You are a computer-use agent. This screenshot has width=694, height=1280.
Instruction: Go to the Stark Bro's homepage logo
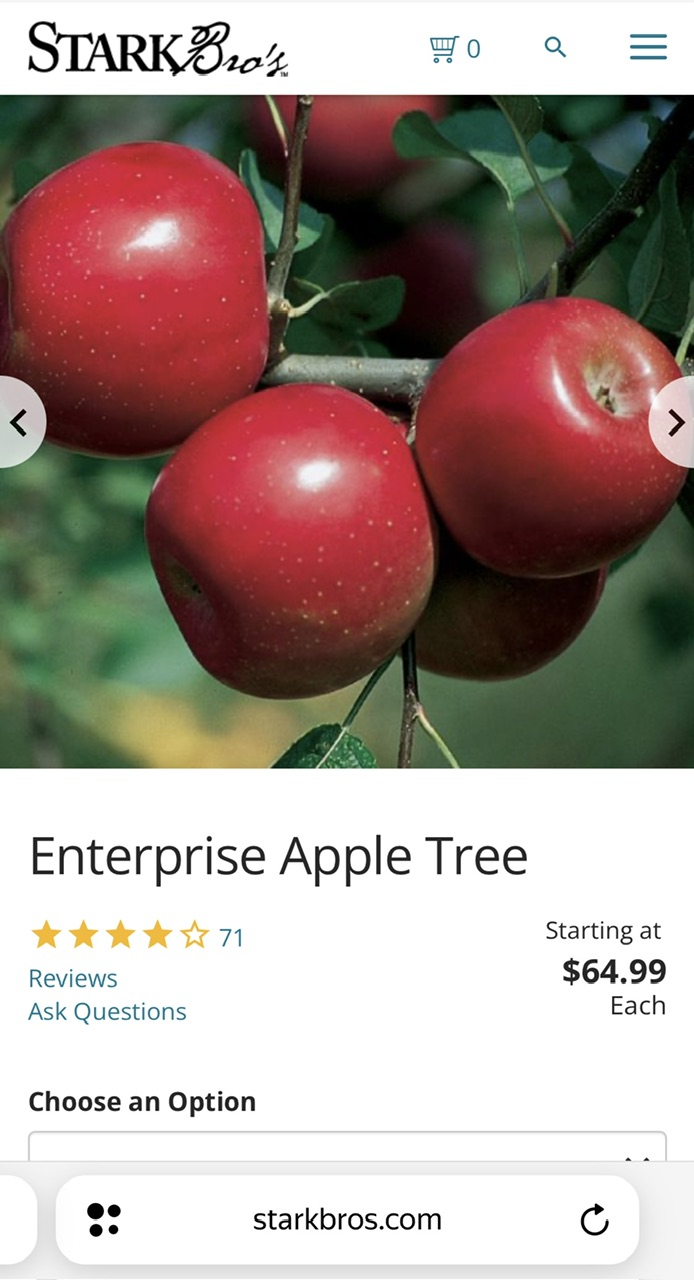point(158,49)
